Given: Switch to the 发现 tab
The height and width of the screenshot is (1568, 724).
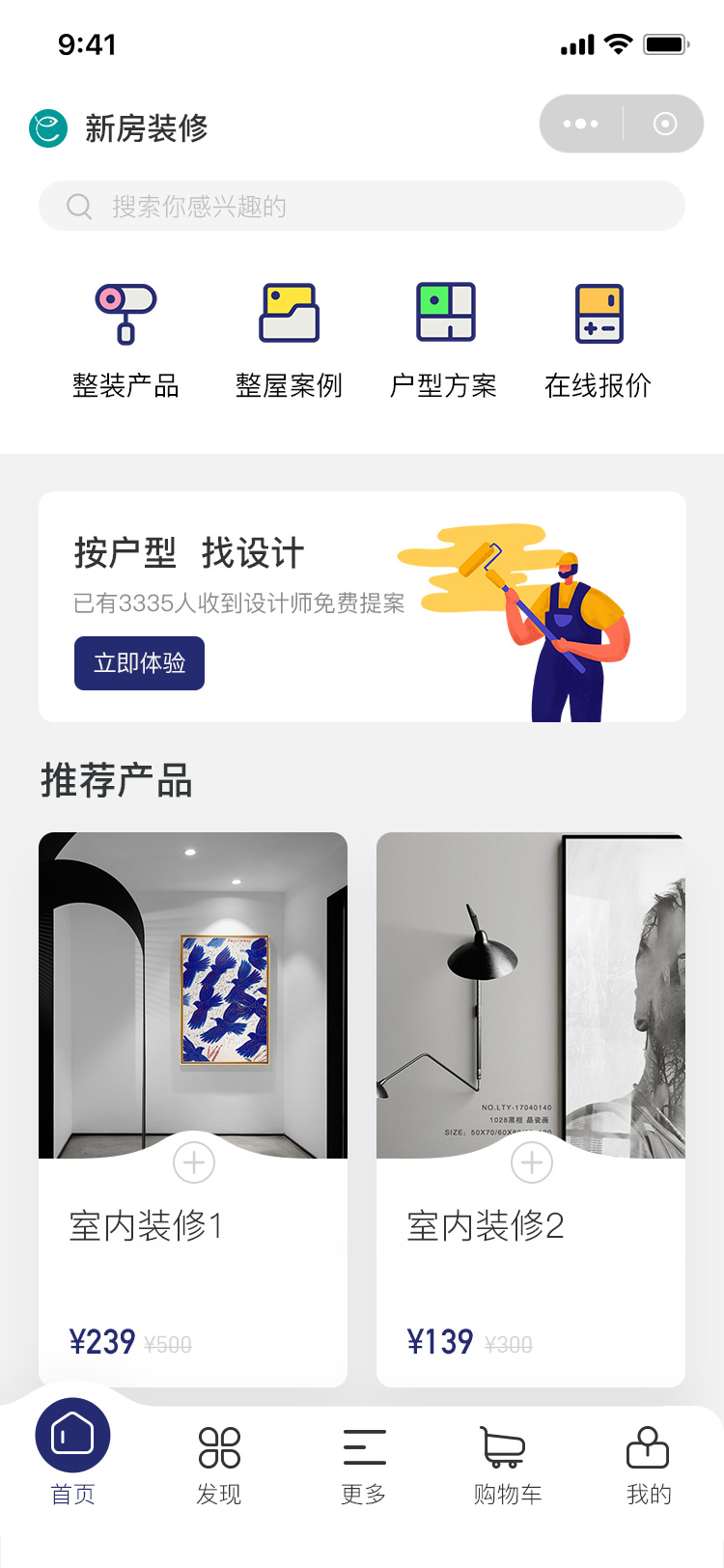Looking at the screenshot, I should [219, 1465].
